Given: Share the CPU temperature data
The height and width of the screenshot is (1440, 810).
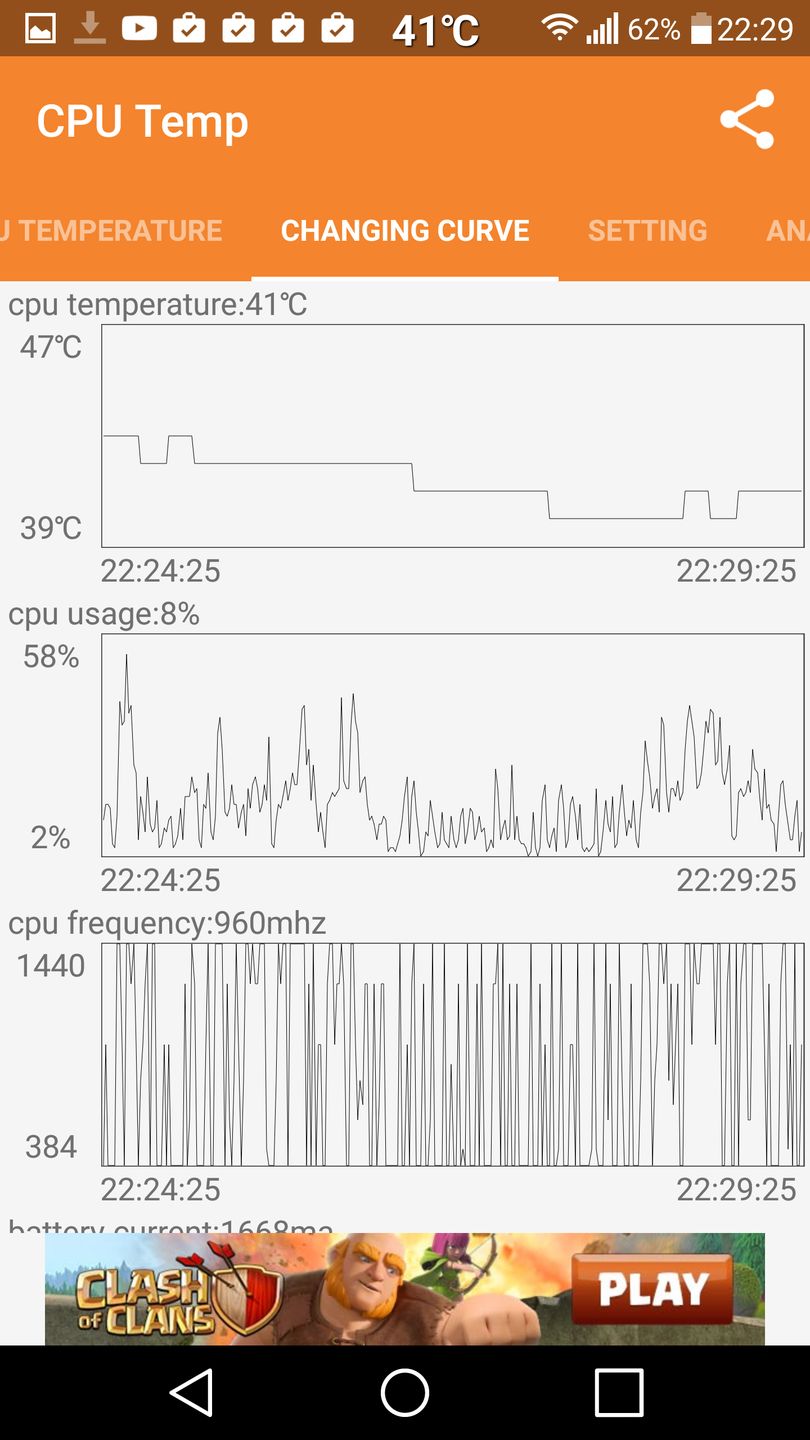Looking at the screenshot, I should click(x=747, y=120).
